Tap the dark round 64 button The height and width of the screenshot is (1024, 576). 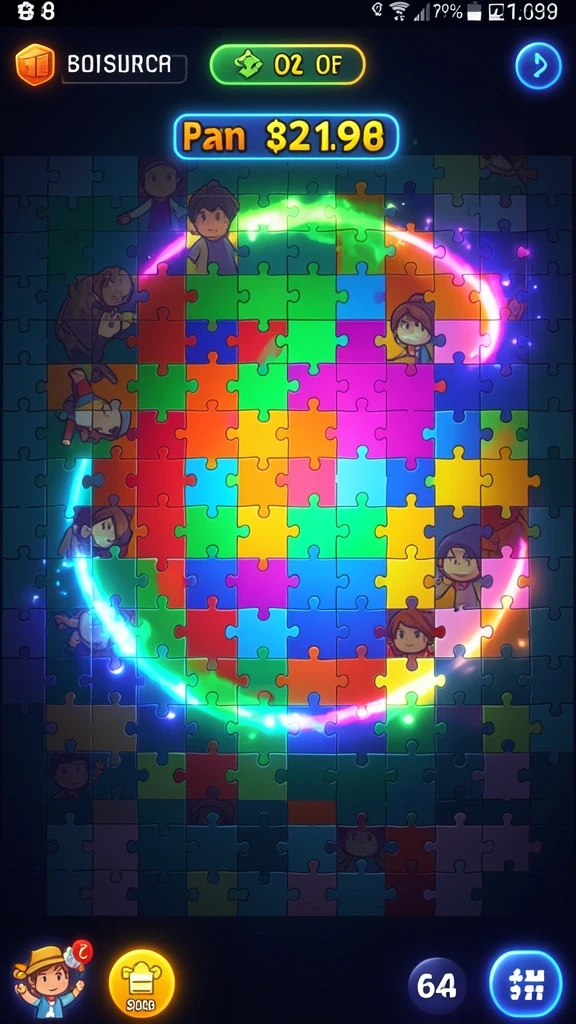pos(437,985)
